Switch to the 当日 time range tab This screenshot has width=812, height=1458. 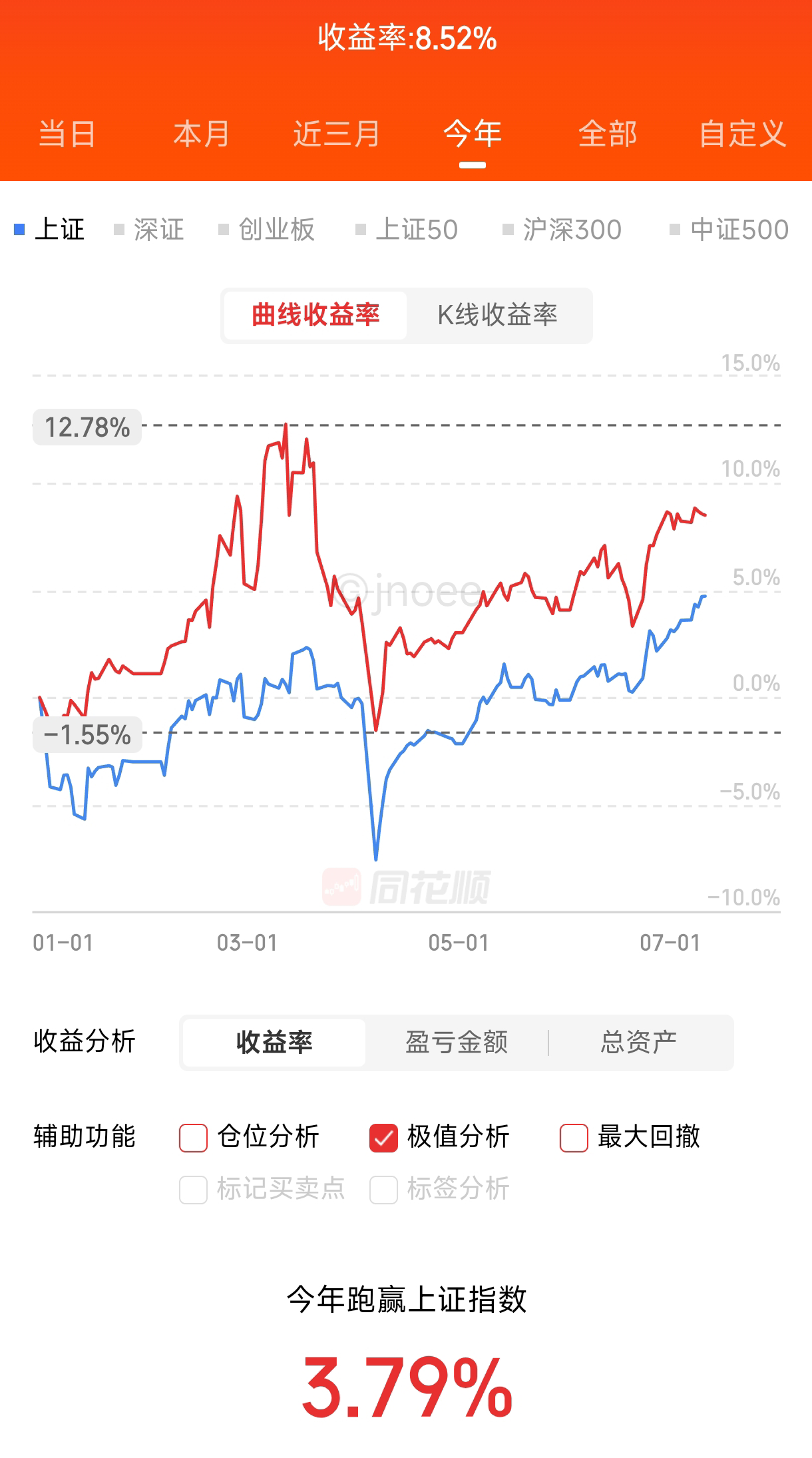click(67, 134)
